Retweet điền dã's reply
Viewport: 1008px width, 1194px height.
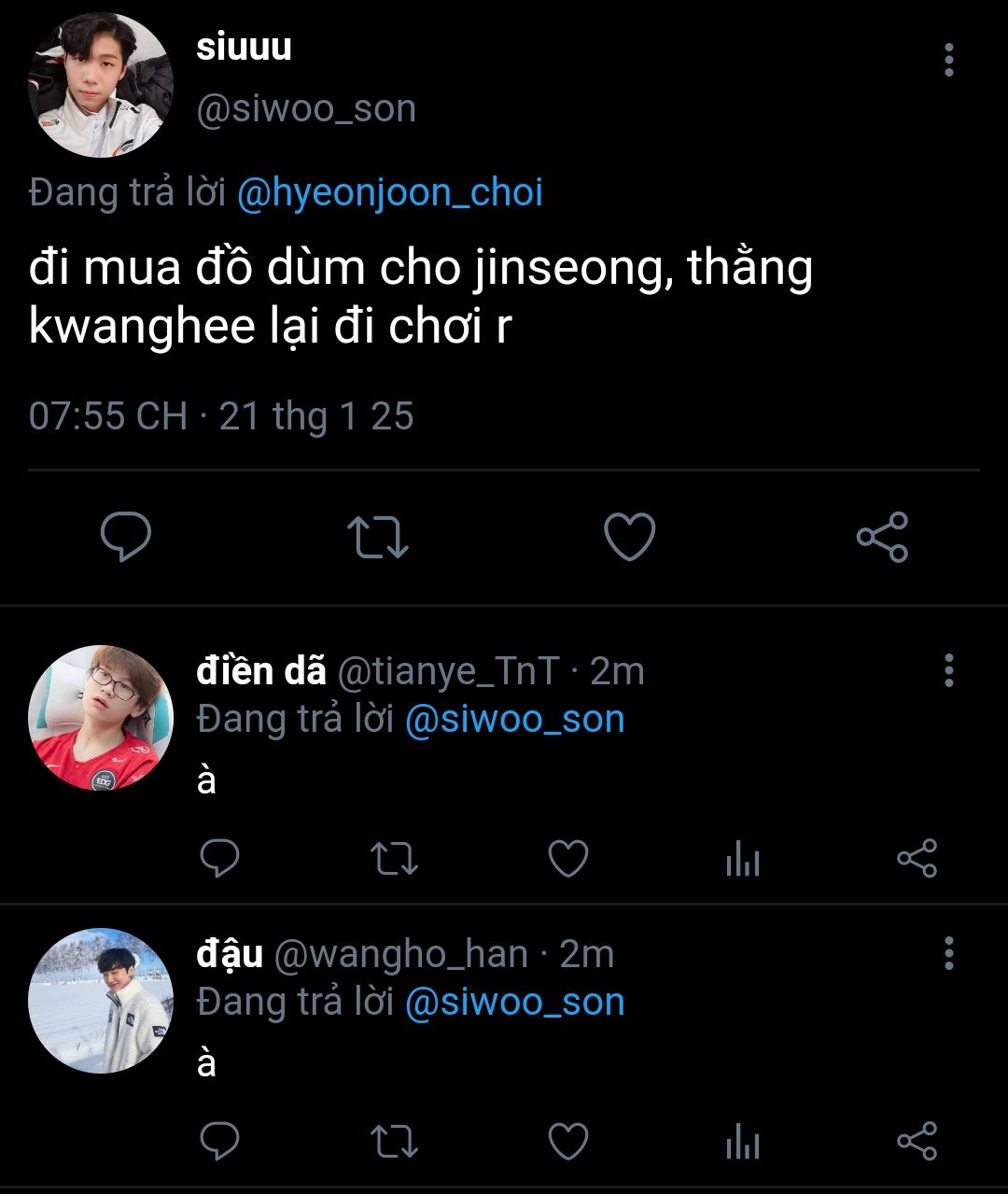click(394, 859)
